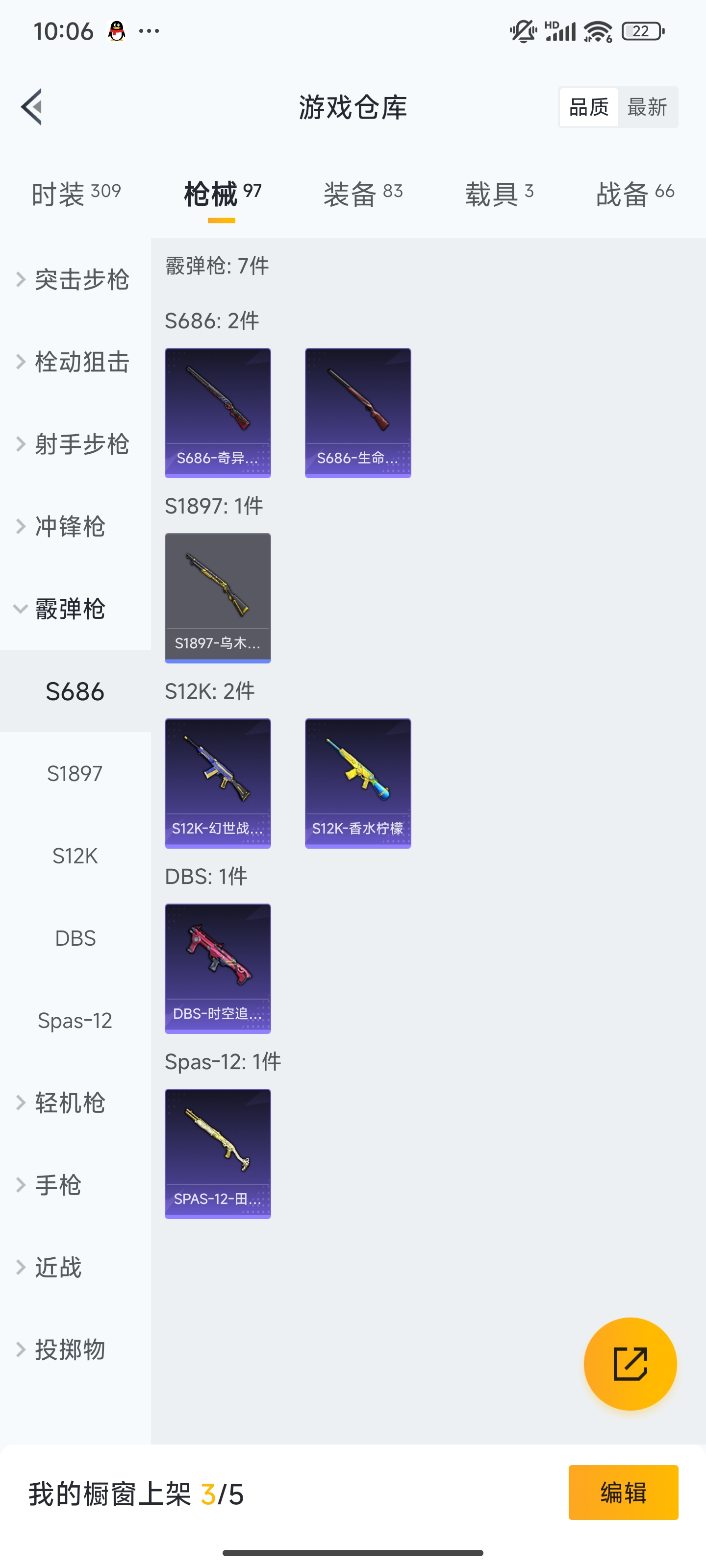
Task: Collapse the 霰弹枪 category
Action: 76,609
